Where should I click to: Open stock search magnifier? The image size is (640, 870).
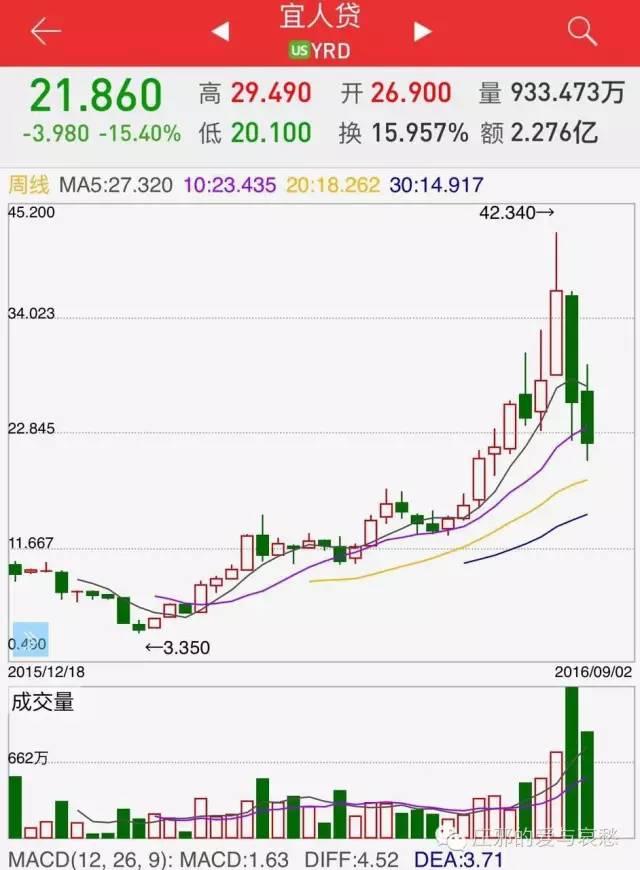pyautogui.click(x=582, y=31)
